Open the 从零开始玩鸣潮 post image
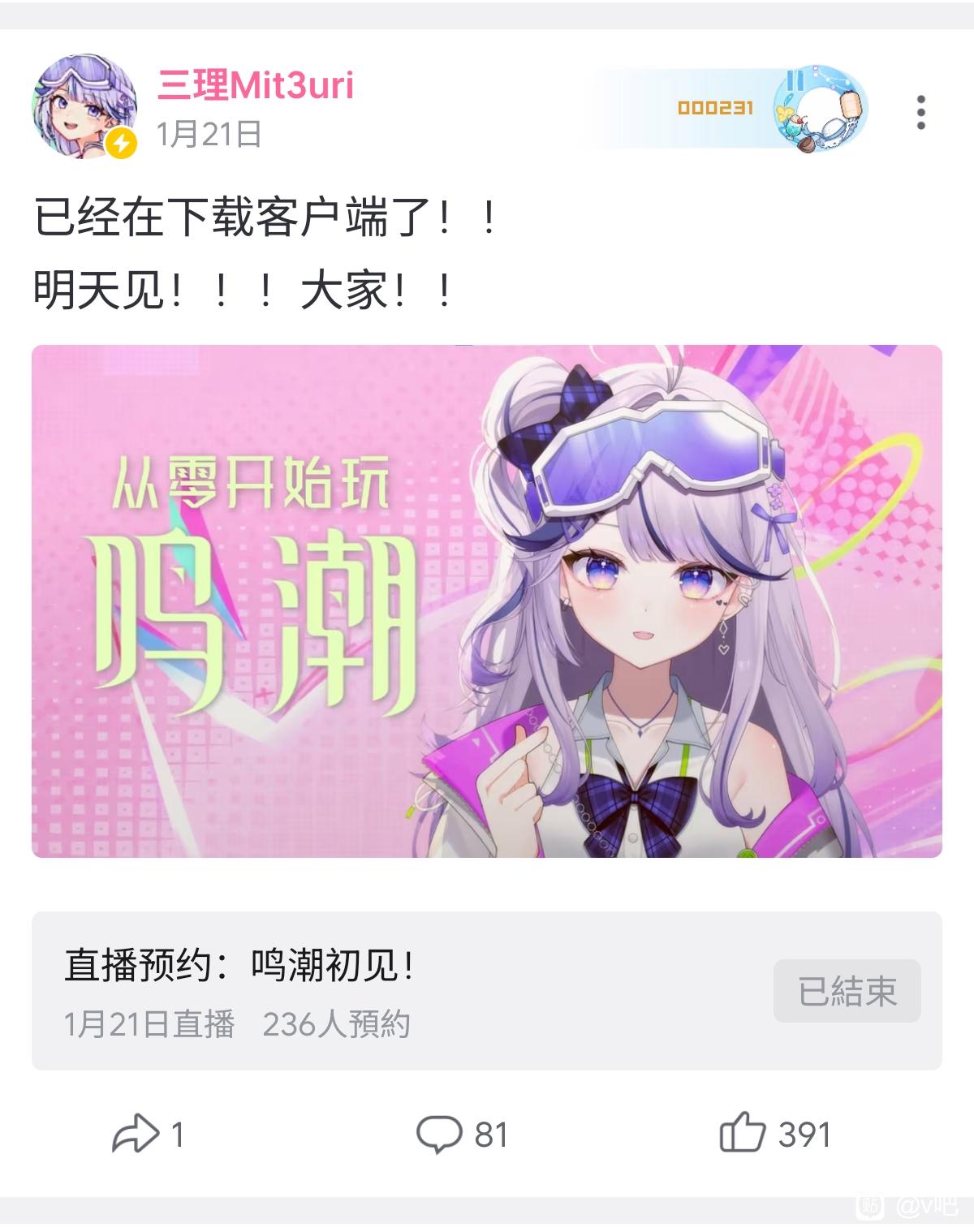The image size is (974, 1232). (487, 601)
